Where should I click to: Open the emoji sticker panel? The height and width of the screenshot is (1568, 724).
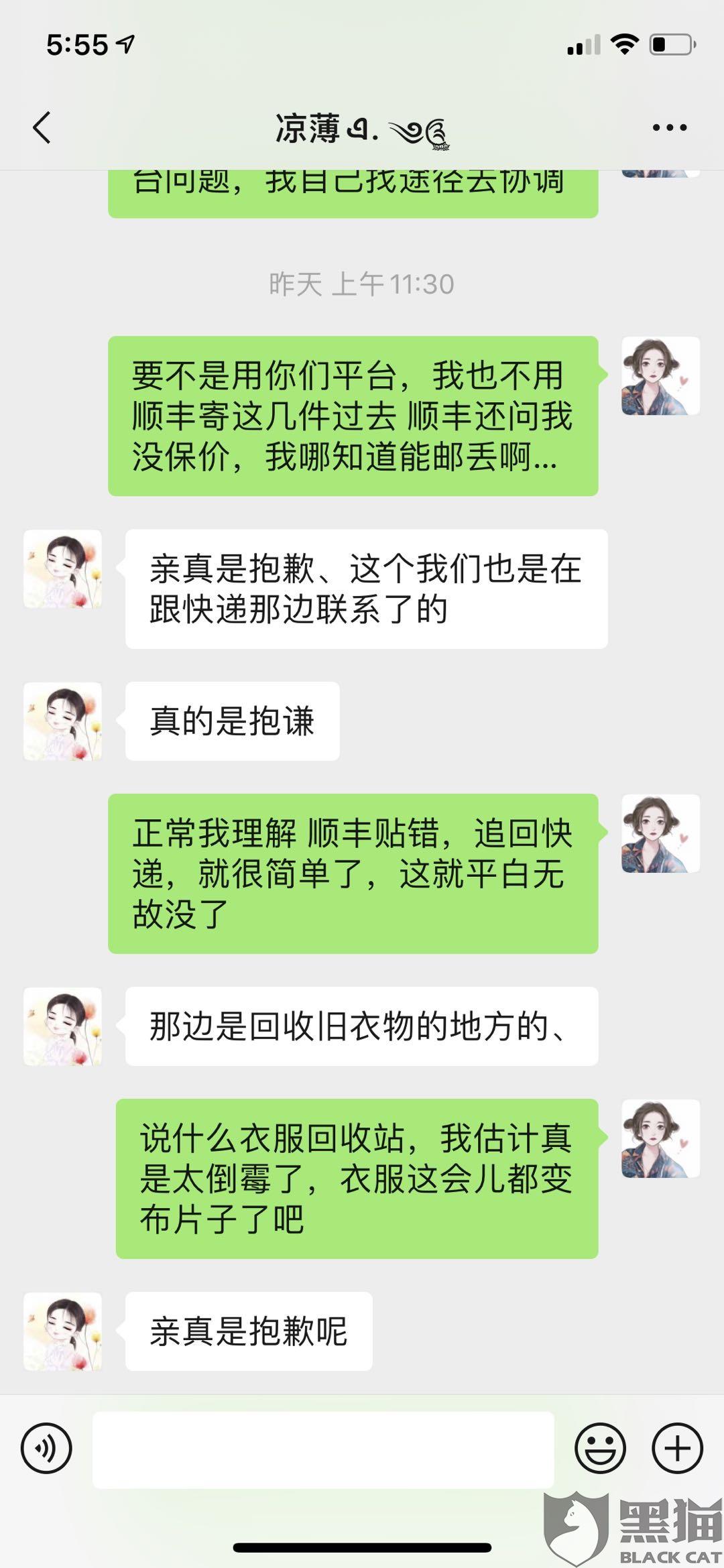tap(600, 1448)
